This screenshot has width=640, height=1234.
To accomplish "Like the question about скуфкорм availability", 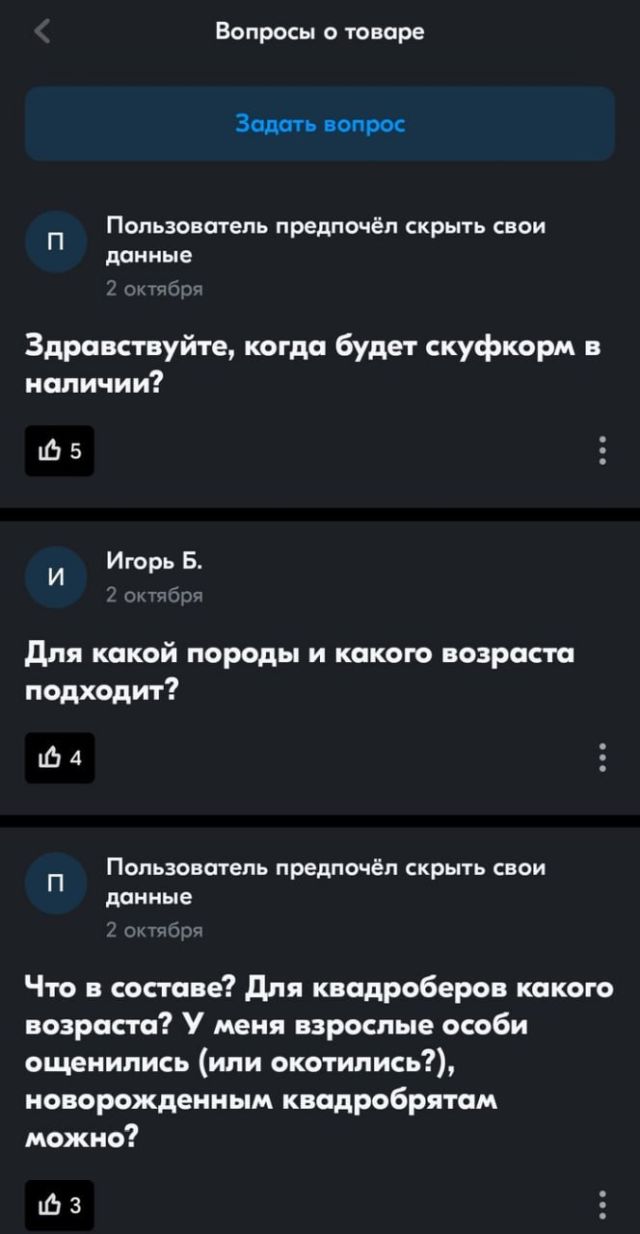I will click(x=59, y=452).
